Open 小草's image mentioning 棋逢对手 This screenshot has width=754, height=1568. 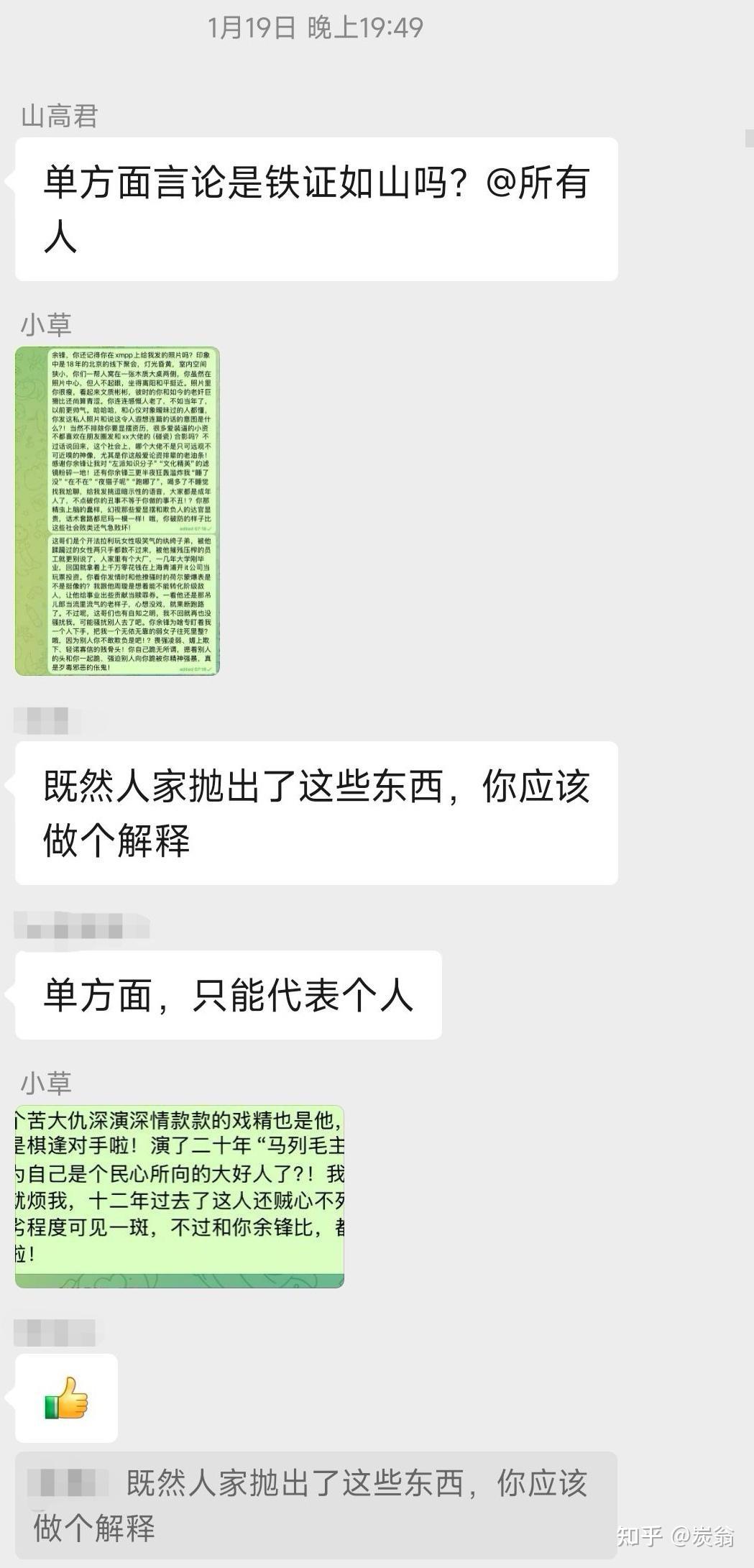(179, 1196)
